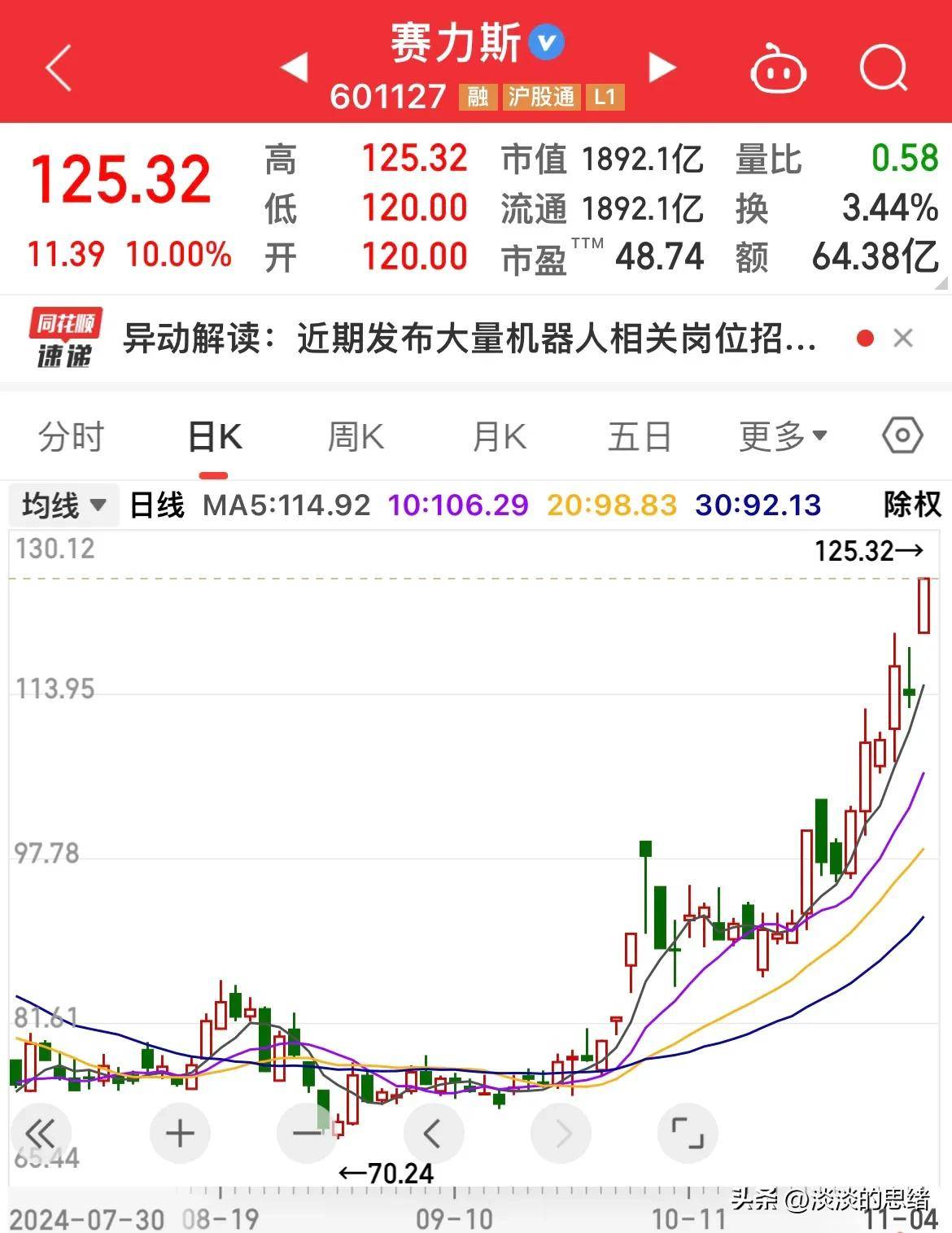Image resolution: width=952 pixels, height=1233 pixels.
Task: Enter fullscreen chart mode
Action: (x=688, y=1132)
